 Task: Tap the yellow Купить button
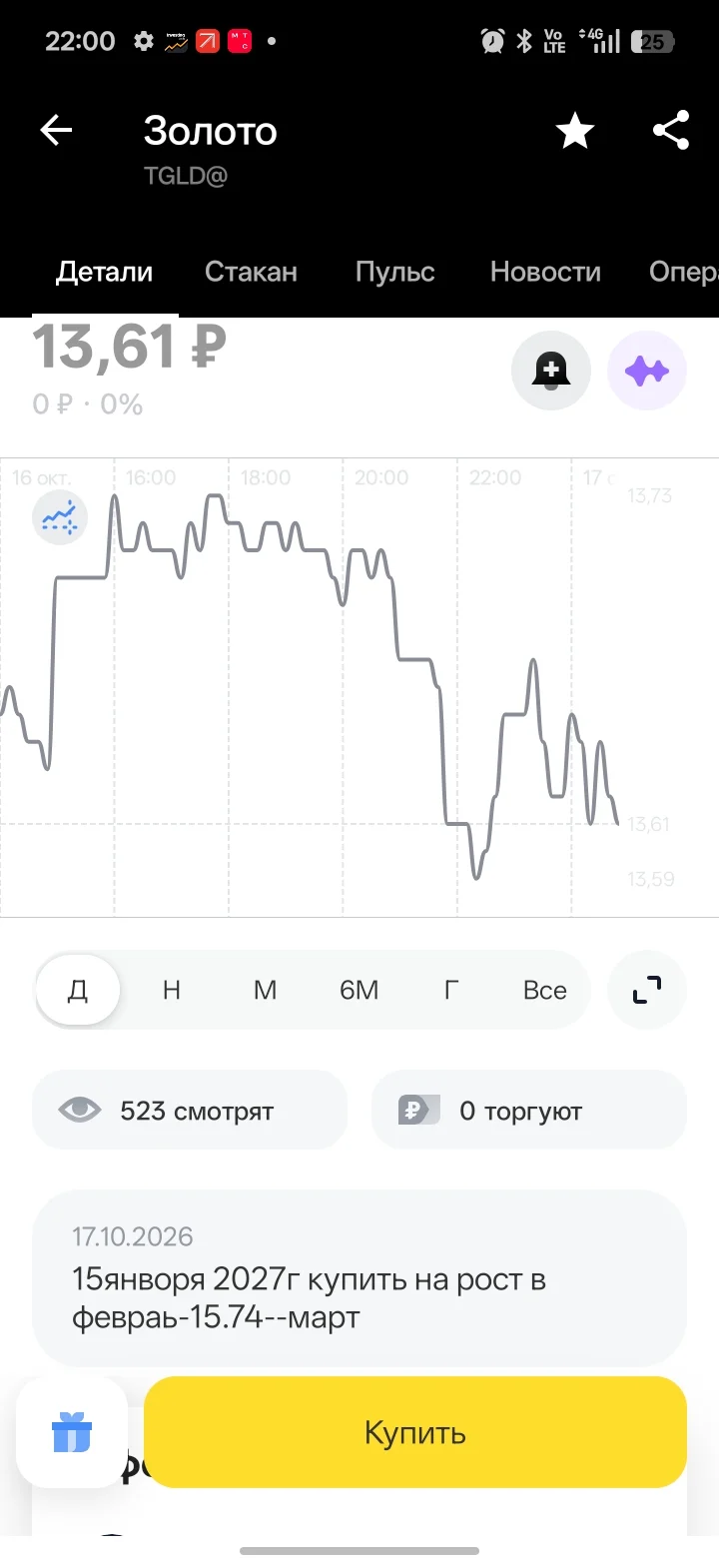[x=415, y=1432]
